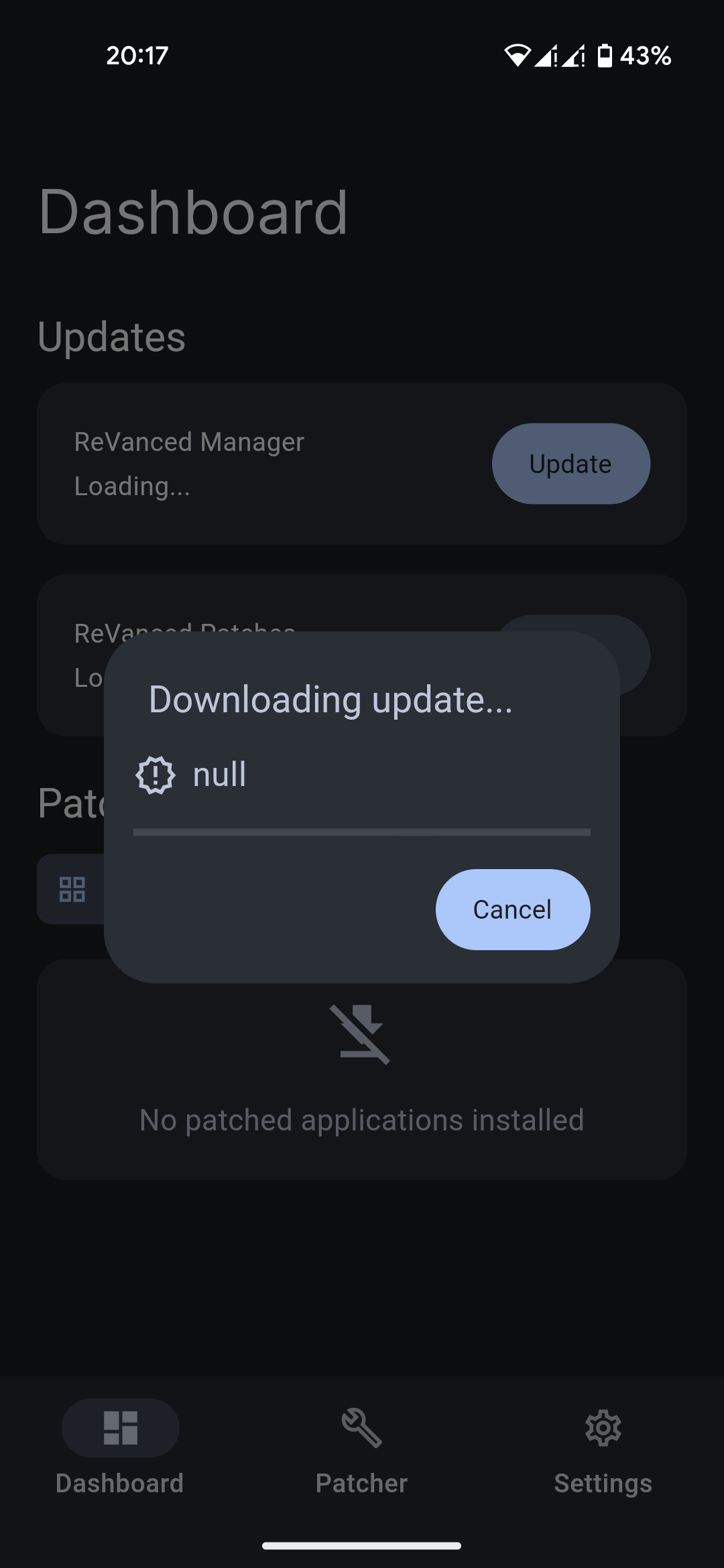The width and height of the screenshot is (724, 1568).
Task: Open Settings via the gear icon
Action: click(x=602, y=1428)
